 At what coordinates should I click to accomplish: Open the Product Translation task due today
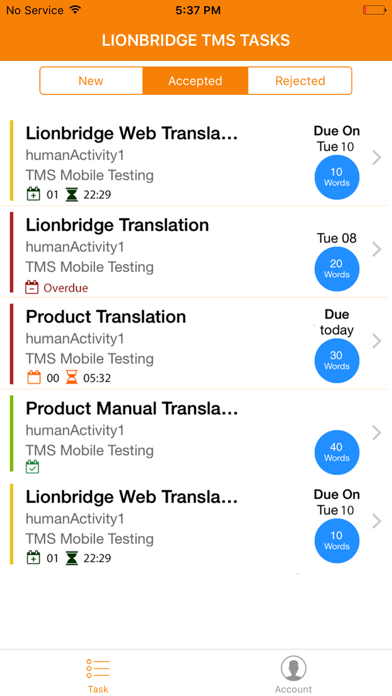(196, 344)
